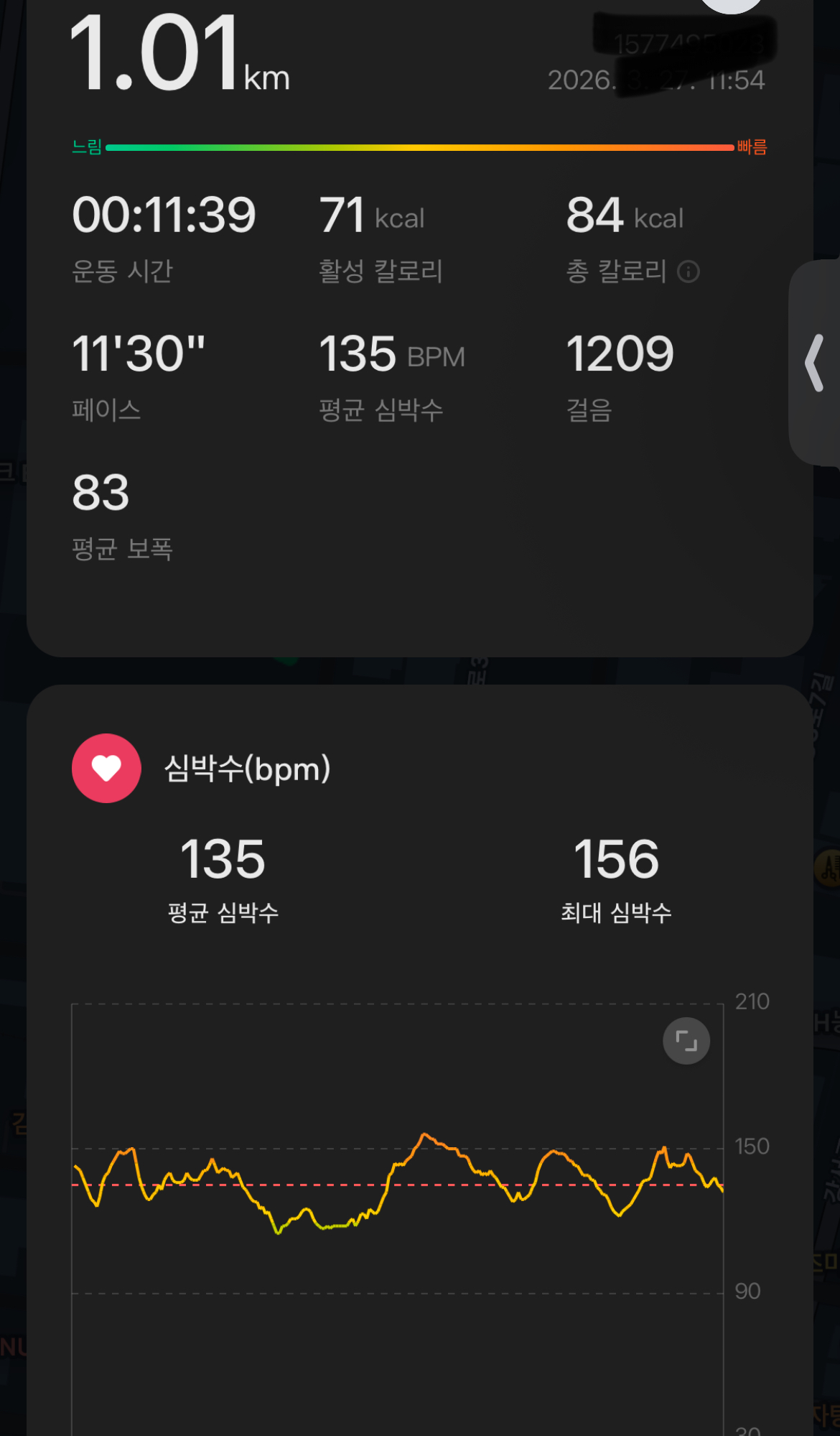Open the total calories info icon
The height and width of the screenshot is (1436, 840).
tap(688, 272)
